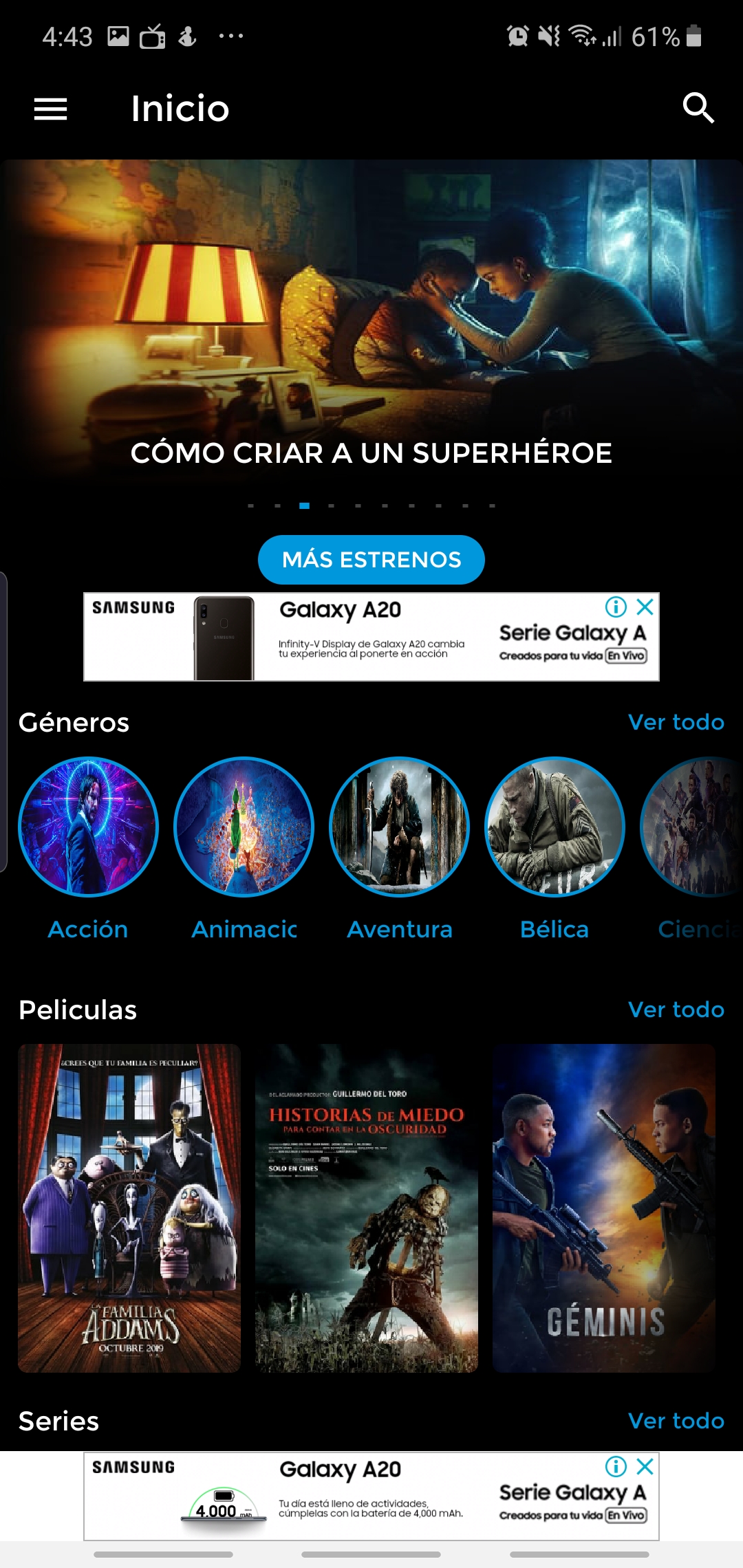The width and height of the screenshot is (743, 1568).
Task: Tap the MÁS ESTRENOS button
Action: click(x=371, y=560)
